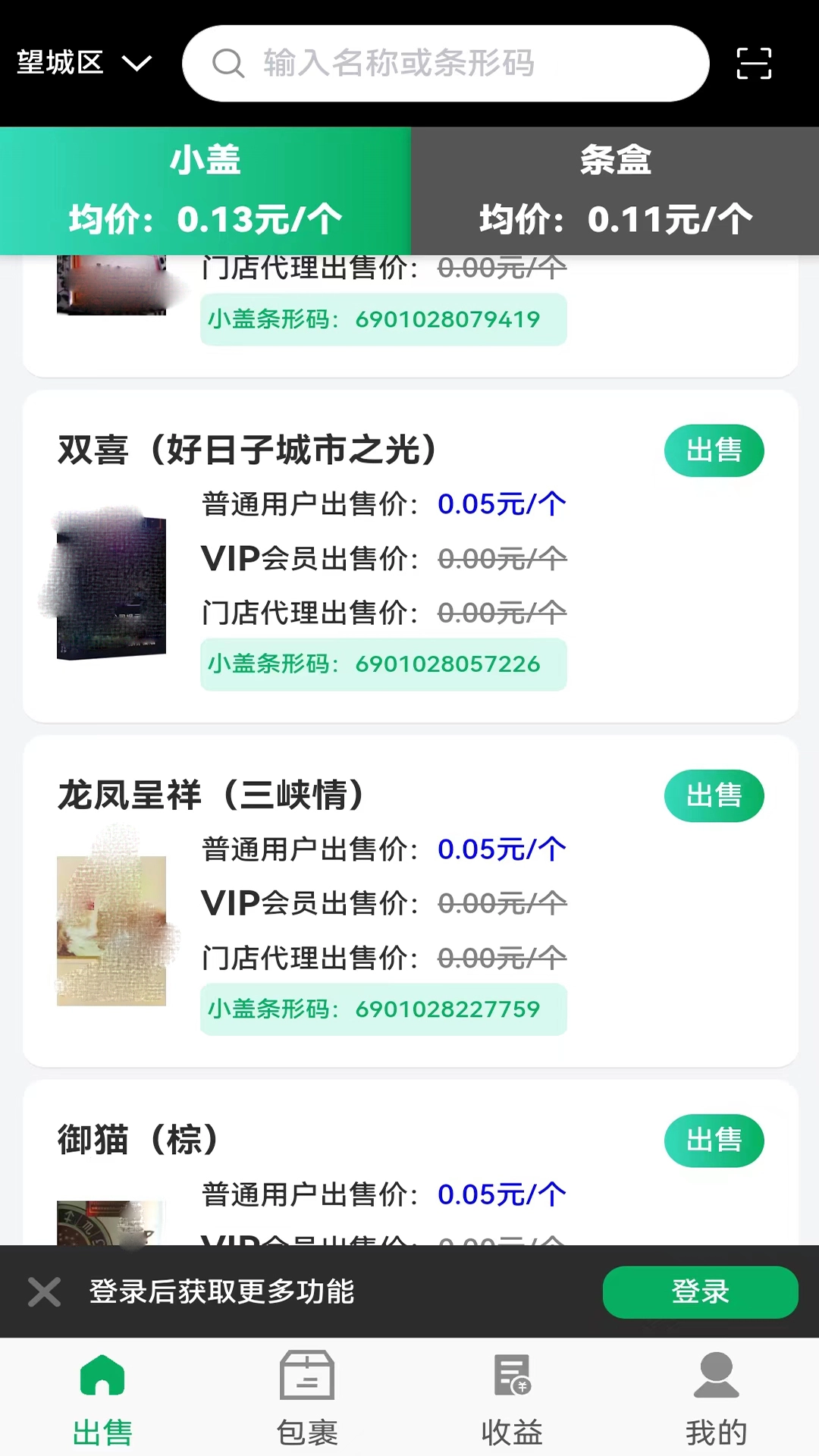Click 出售 next to 双喜（好日子城市之光）

(713, 450)
